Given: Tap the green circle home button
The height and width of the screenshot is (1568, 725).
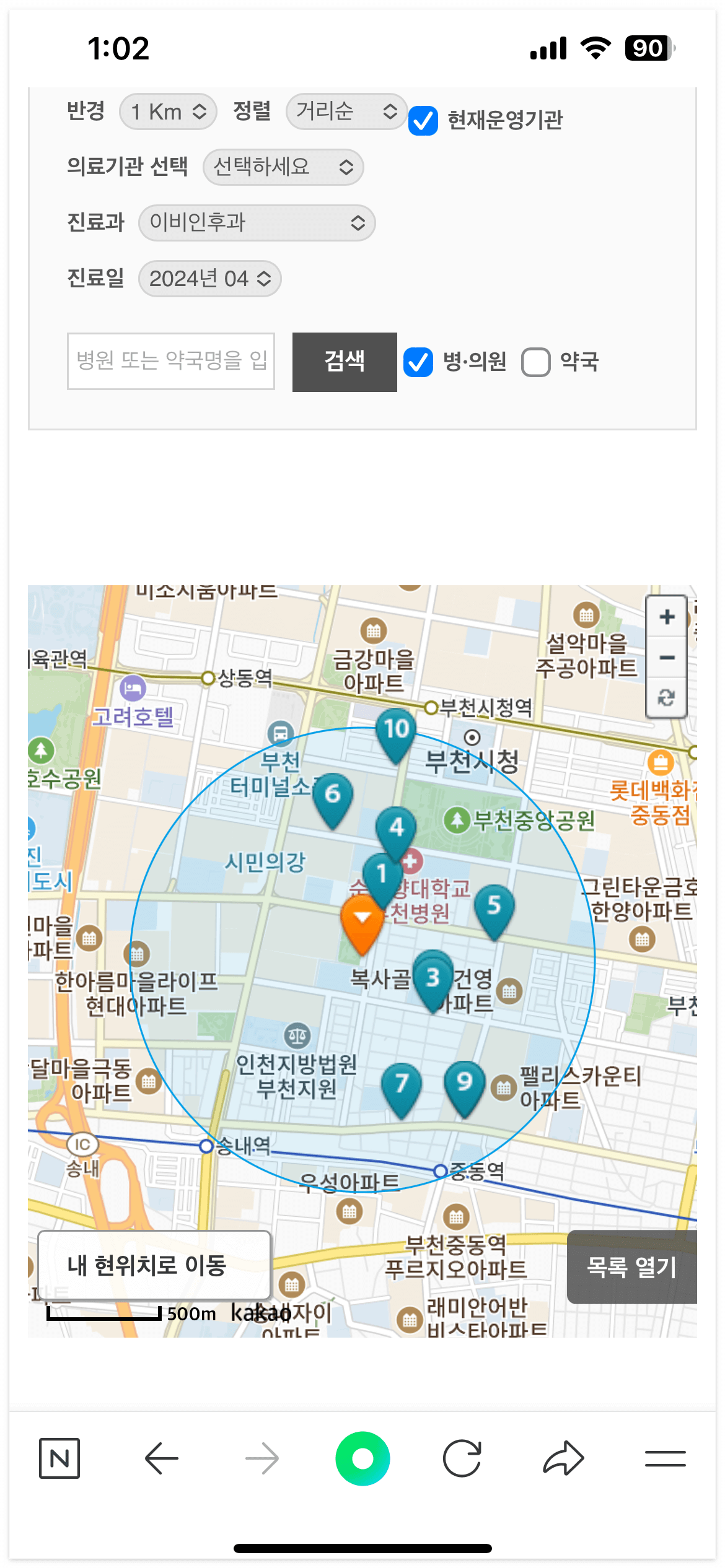Looking at the screenshot, I should coord(362,1457).
